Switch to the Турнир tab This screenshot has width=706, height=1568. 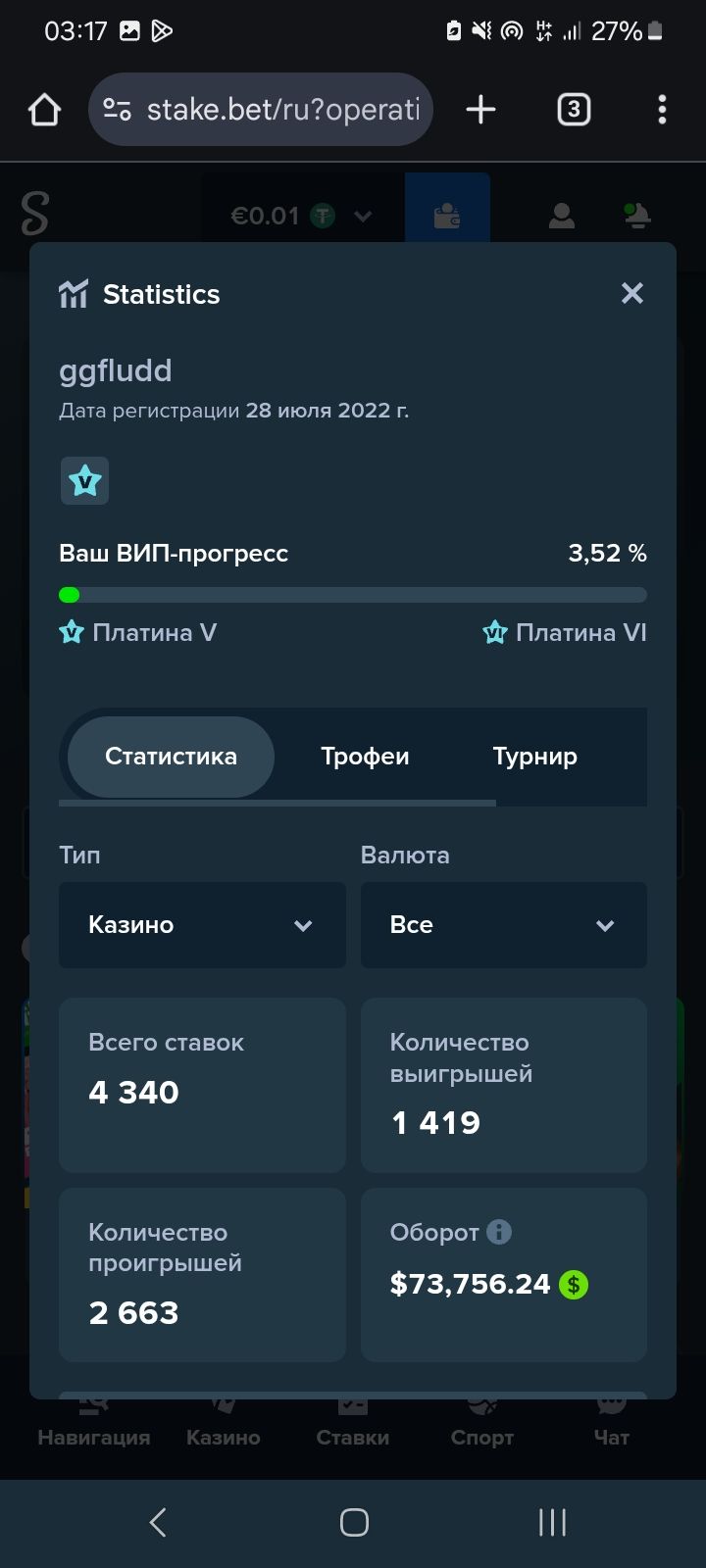tap(534, 757)
